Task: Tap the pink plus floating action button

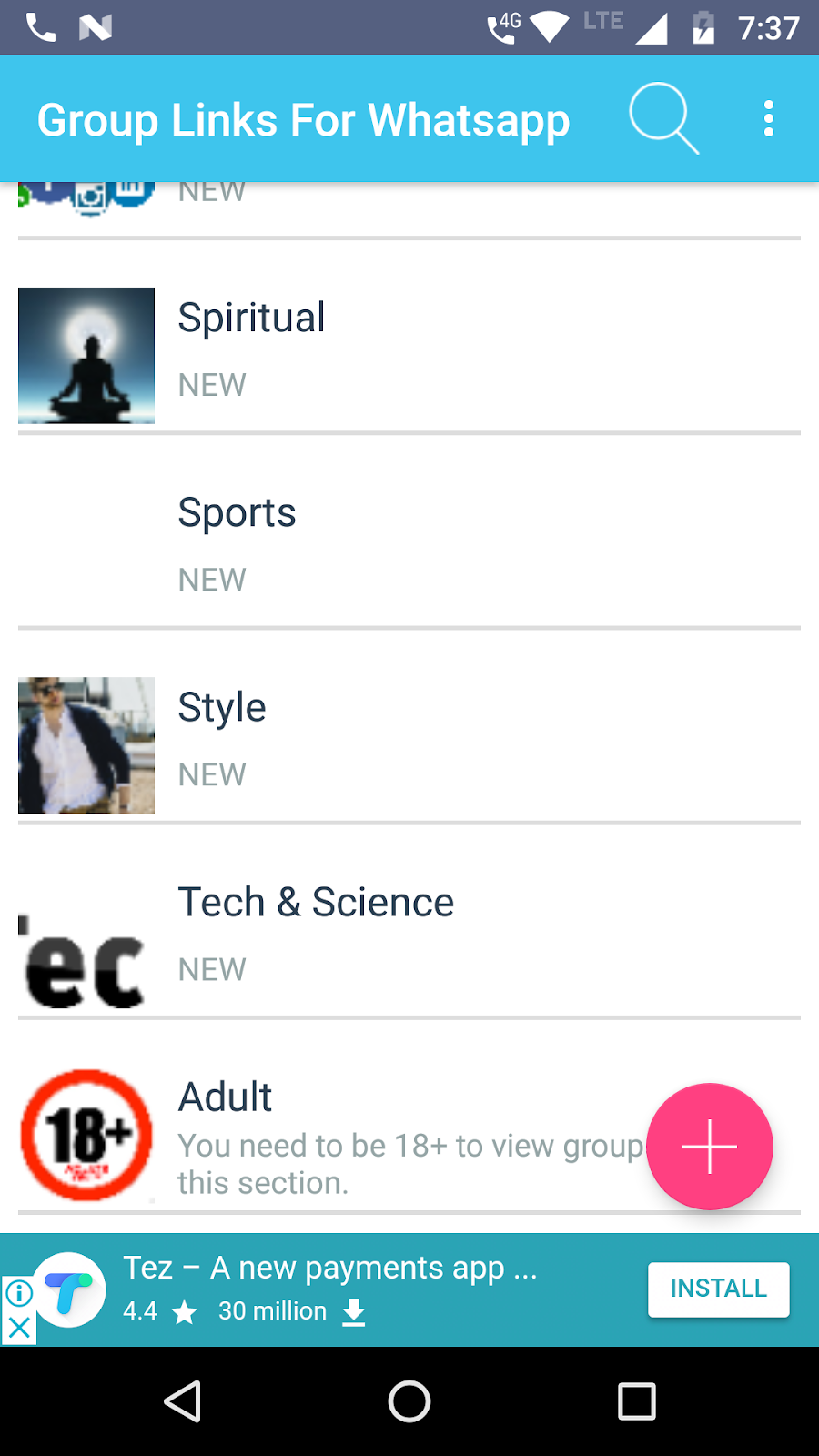Action: 709,1147
